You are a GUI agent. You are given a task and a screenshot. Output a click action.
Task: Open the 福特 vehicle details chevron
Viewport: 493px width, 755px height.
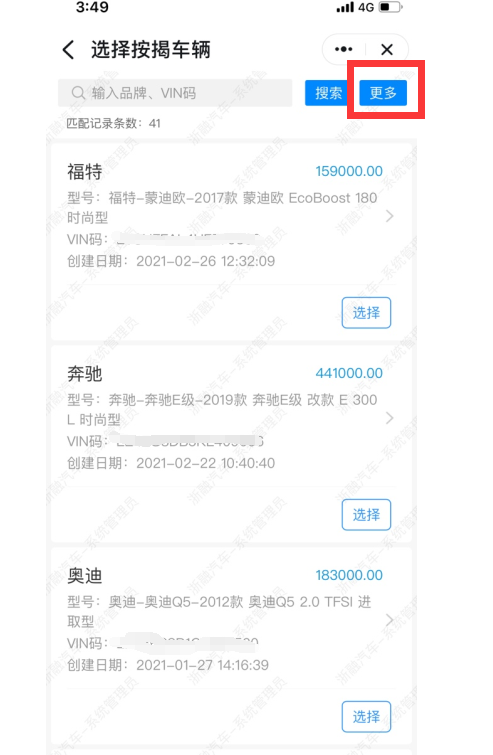[x=389, y=216]
